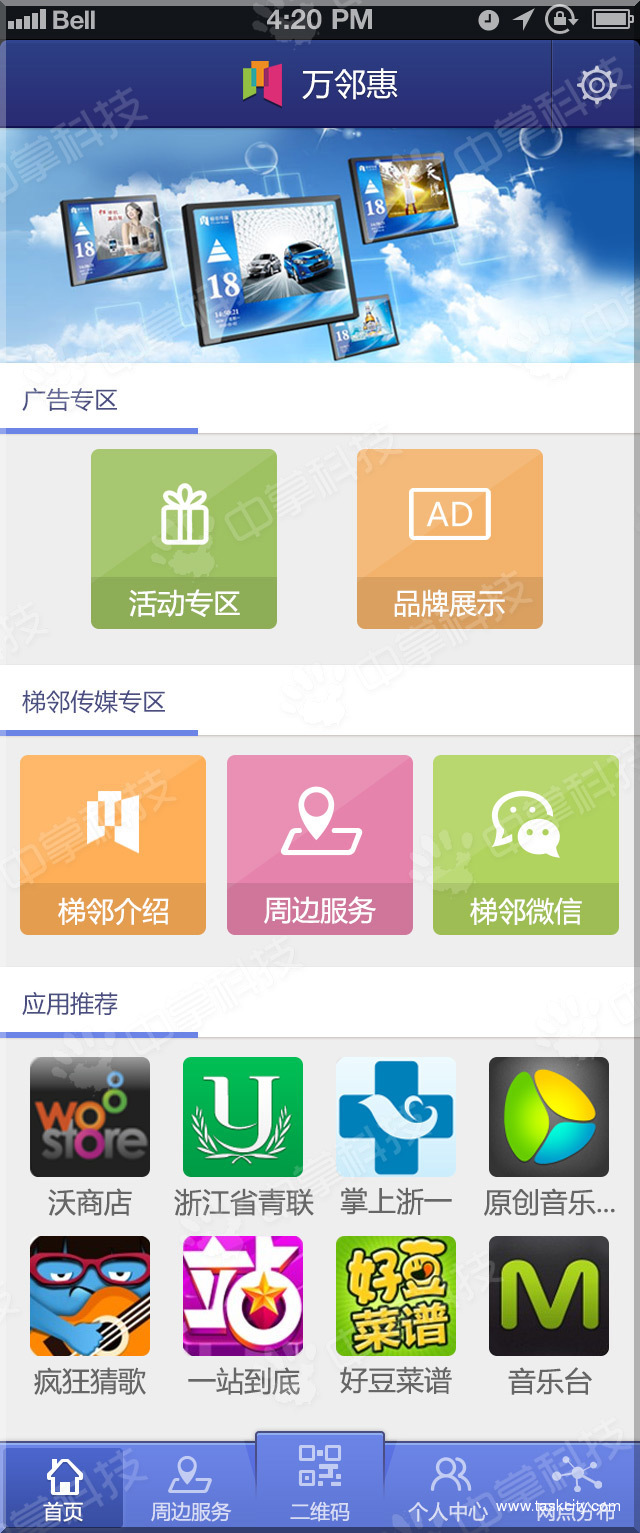The width and height of the screenshot is (640, 1533).
Task: Open the 梯邻微信 tile
Action: pyautogui.click(x=526, y=845)
